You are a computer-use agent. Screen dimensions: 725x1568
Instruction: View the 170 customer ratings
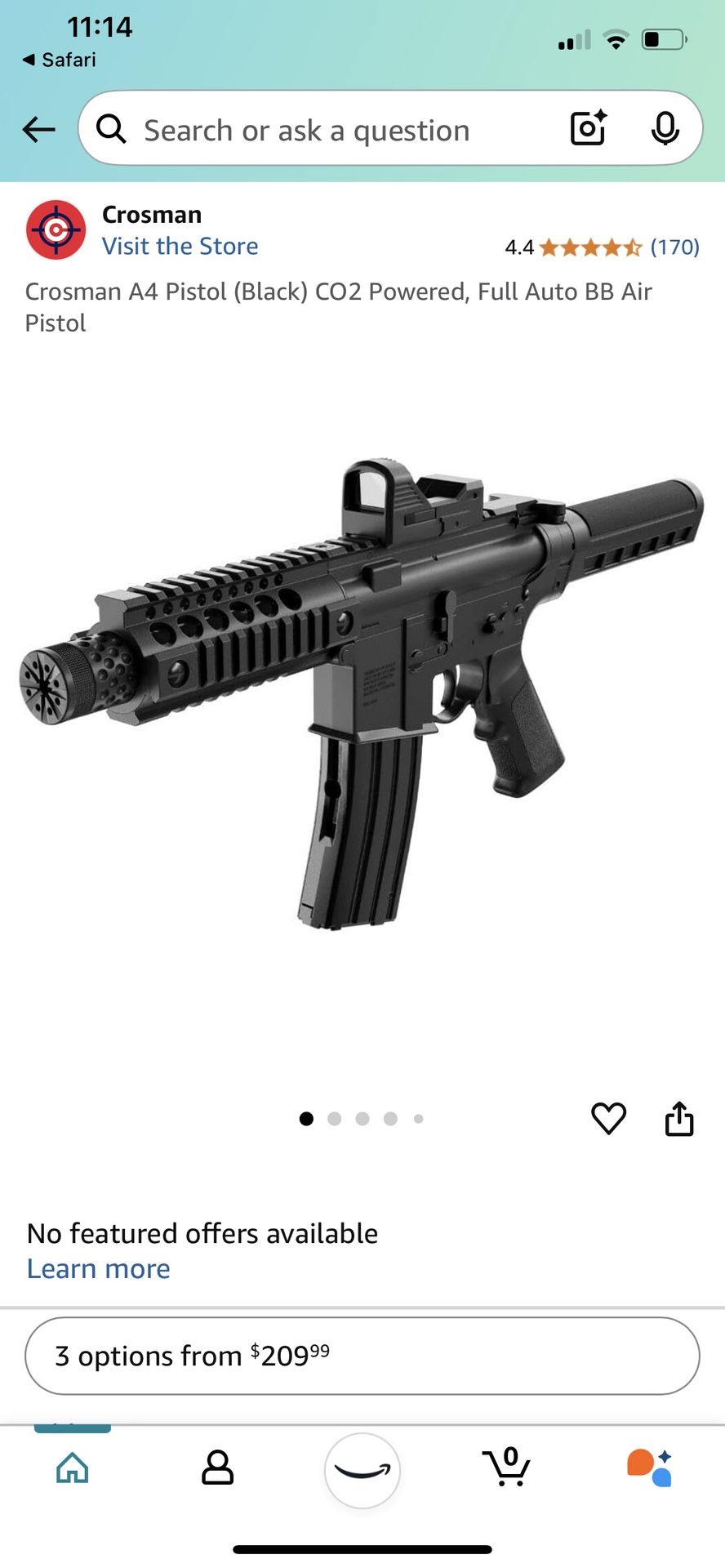[674, 247]
